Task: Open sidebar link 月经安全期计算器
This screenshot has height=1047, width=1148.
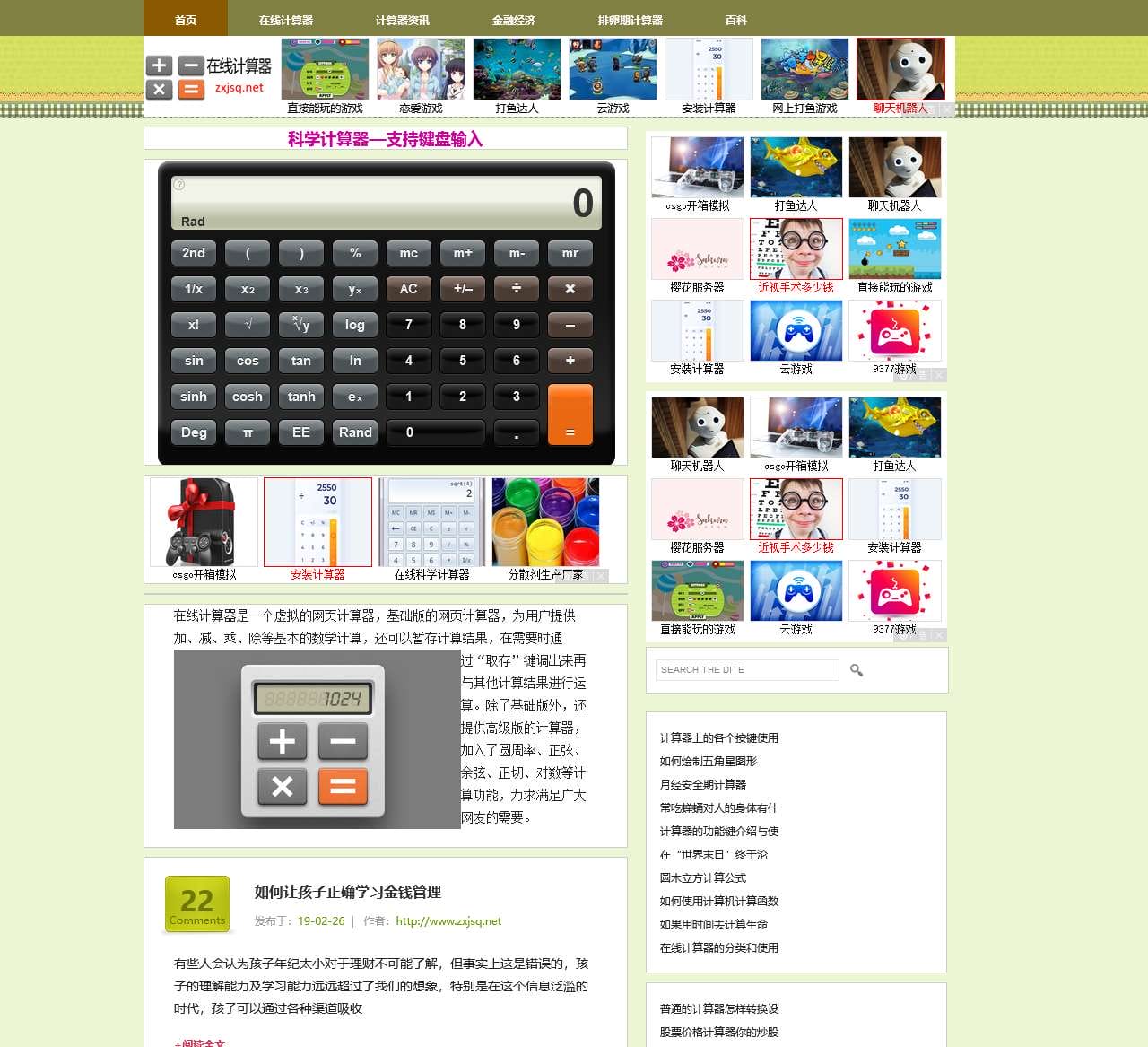Action: 703,784
